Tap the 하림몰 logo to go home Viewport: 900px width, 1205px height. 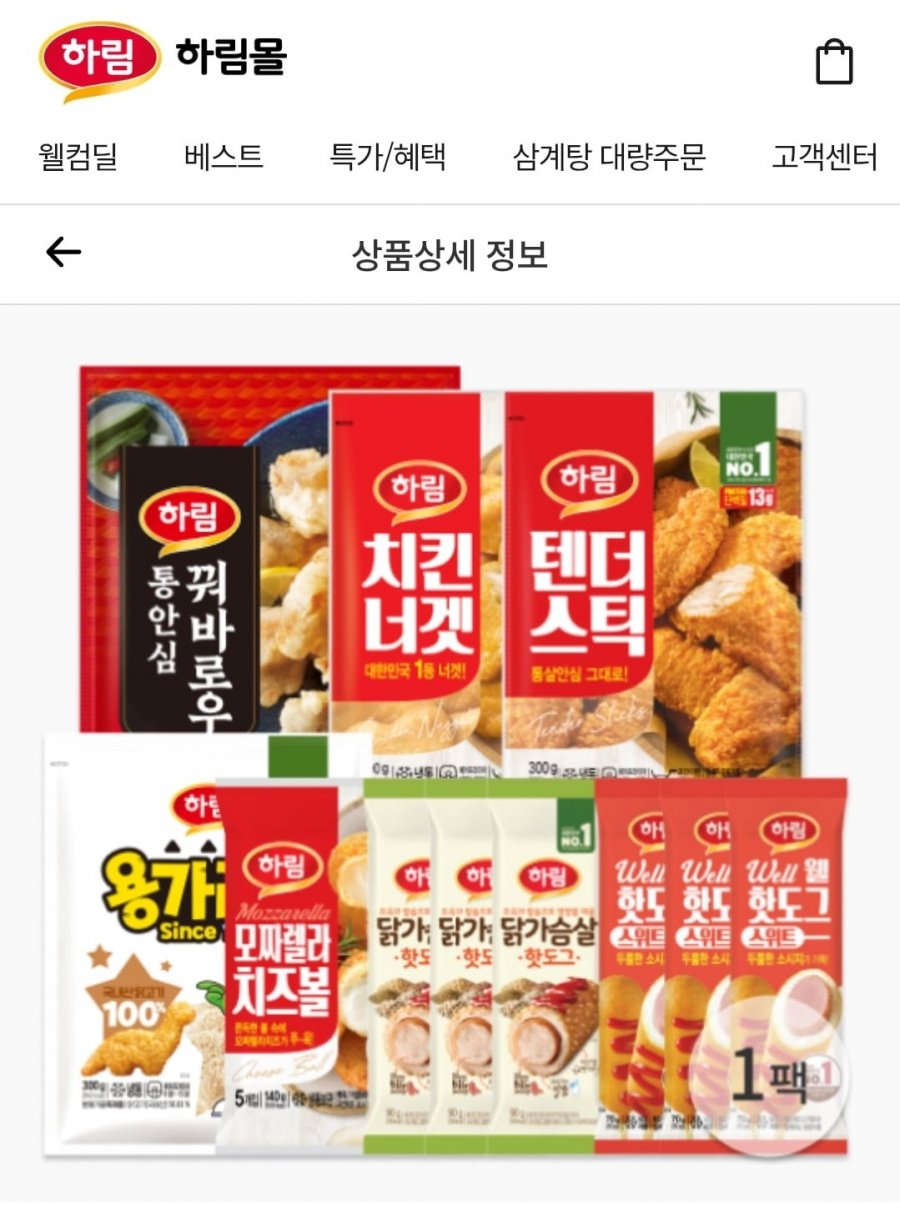(163, 59)
